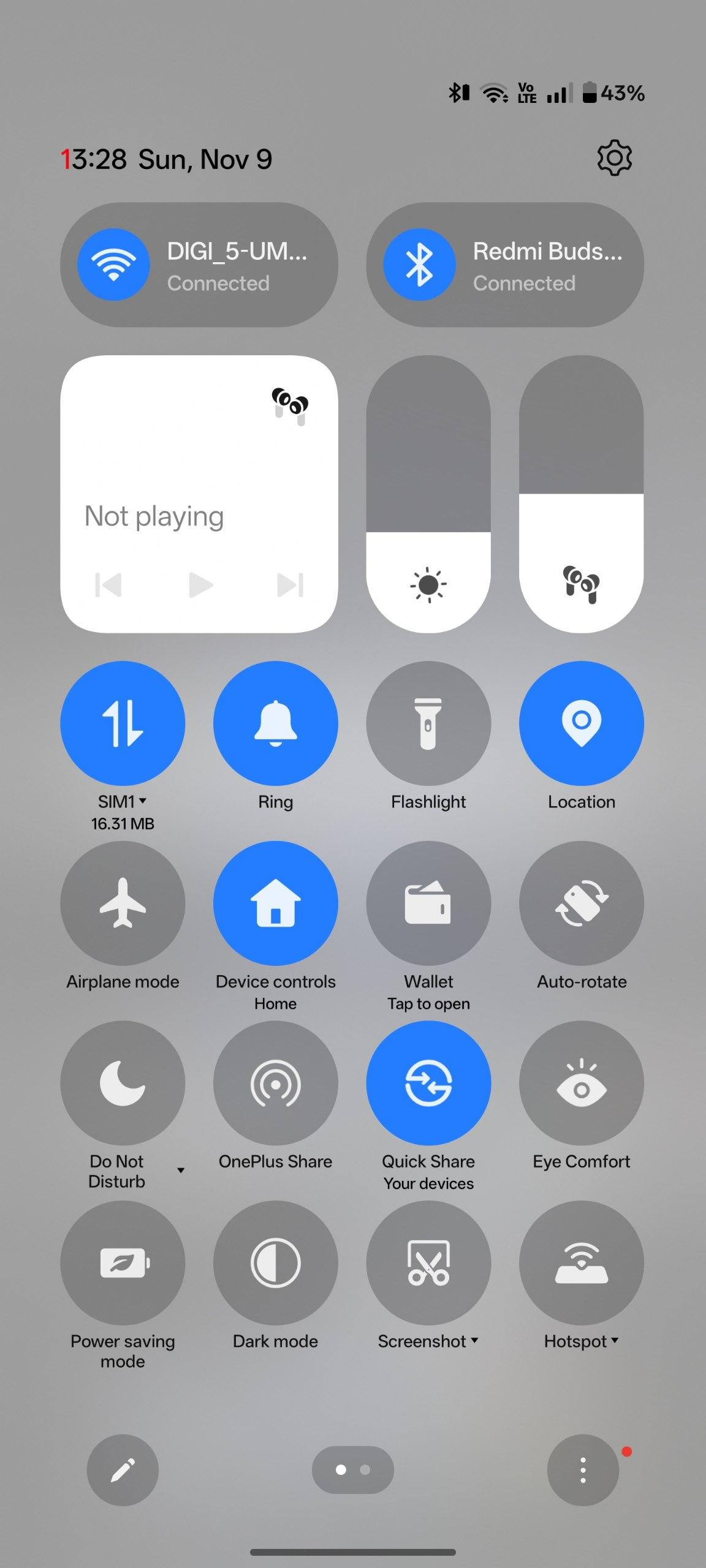The width and height of the screenshot is (706, 1568).
Task: Toggle the Ring sound mode tile
Action: click(276, 723)
